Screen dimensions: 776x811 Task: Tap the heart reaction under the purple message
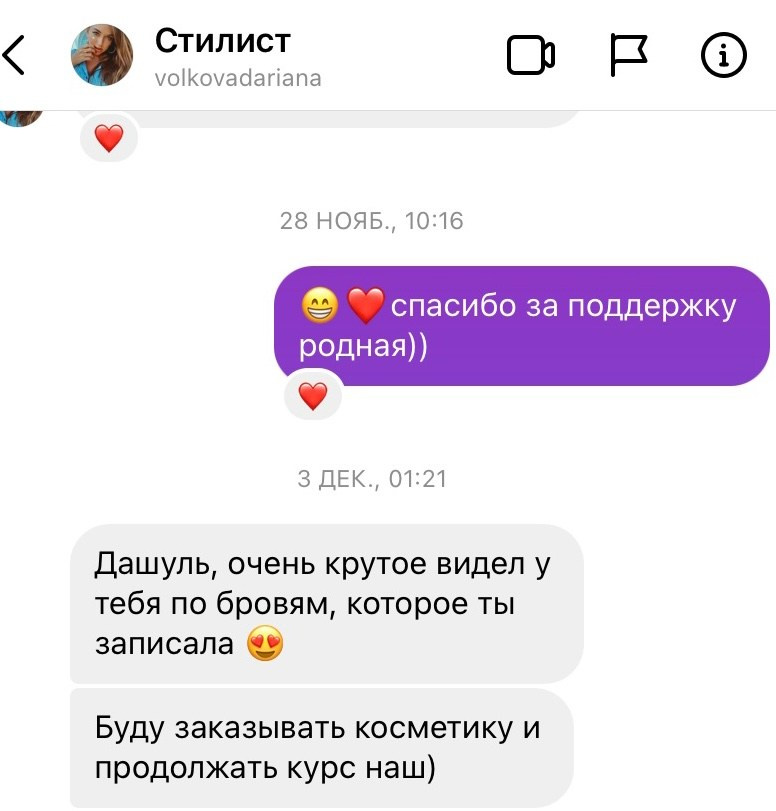tap(312, 395)
